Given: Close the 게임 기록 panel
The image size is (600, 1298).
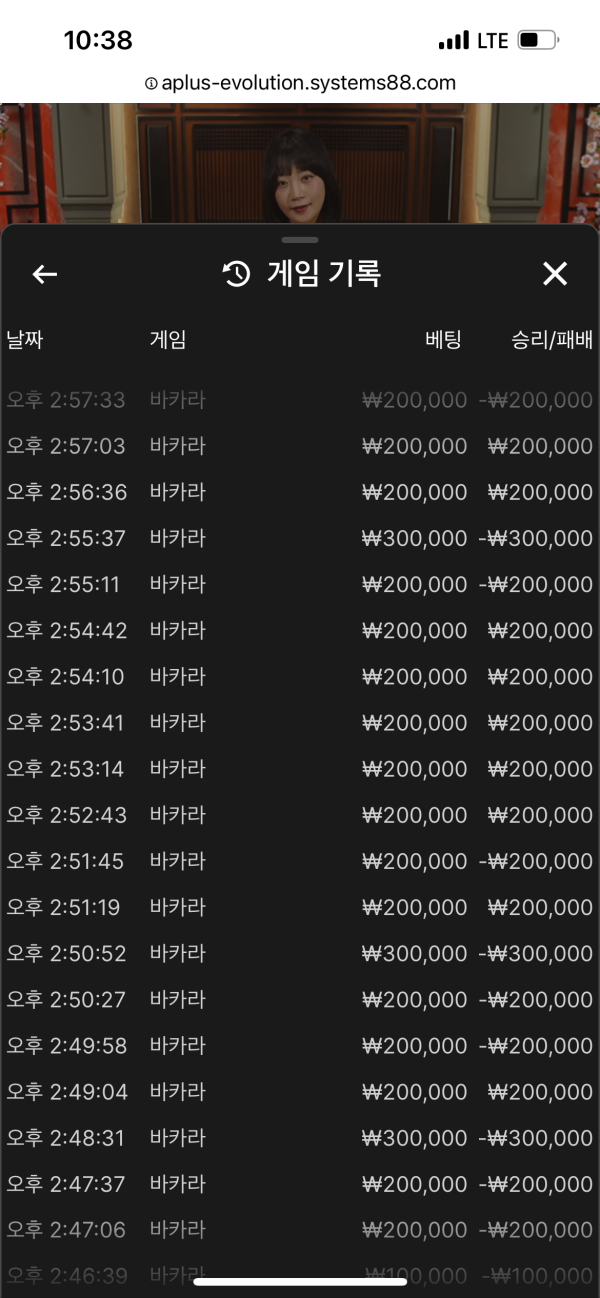Looking at the screenshot, I should [x=555, y=274].
